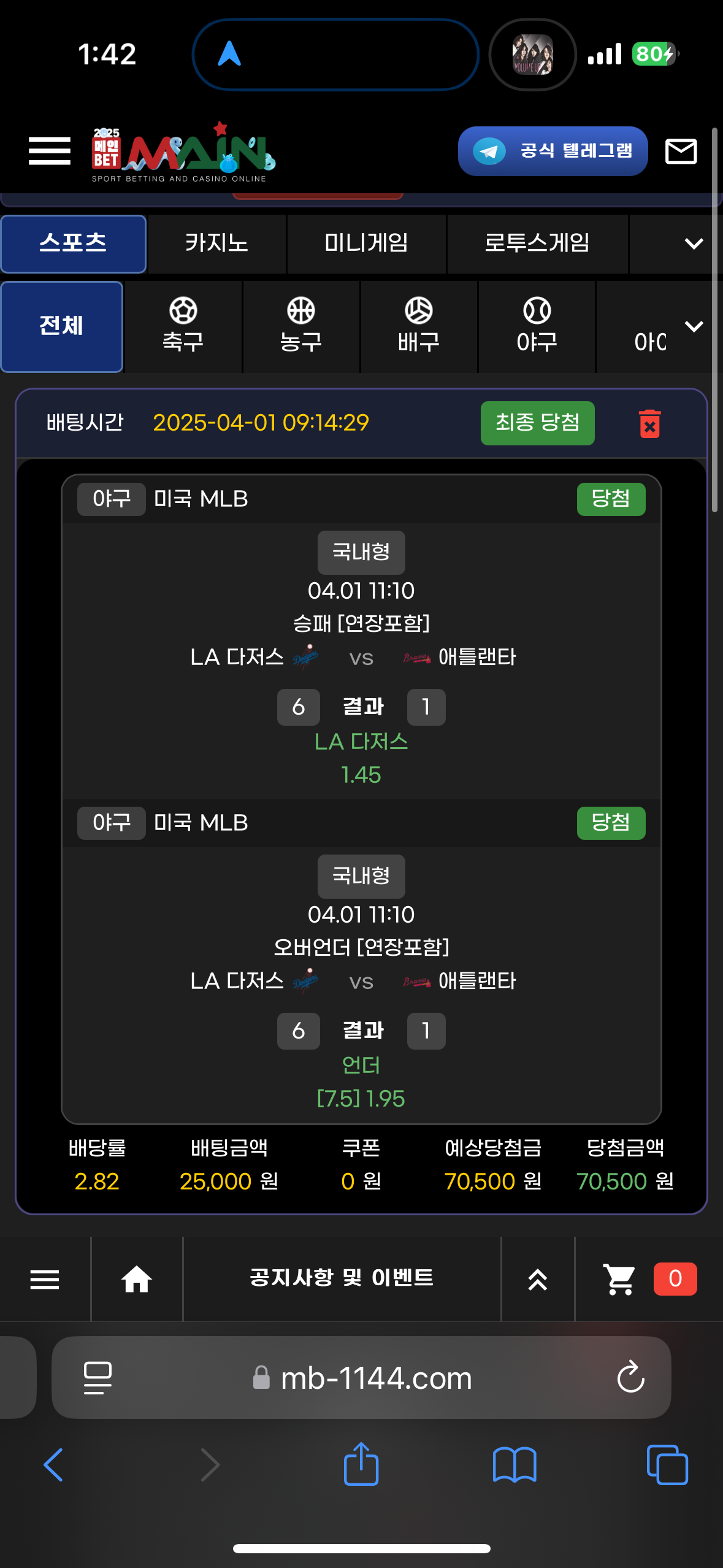Screen dimensions: 723x1568
Task: Select the 전체 sports filter
Action: coord(61,326)
